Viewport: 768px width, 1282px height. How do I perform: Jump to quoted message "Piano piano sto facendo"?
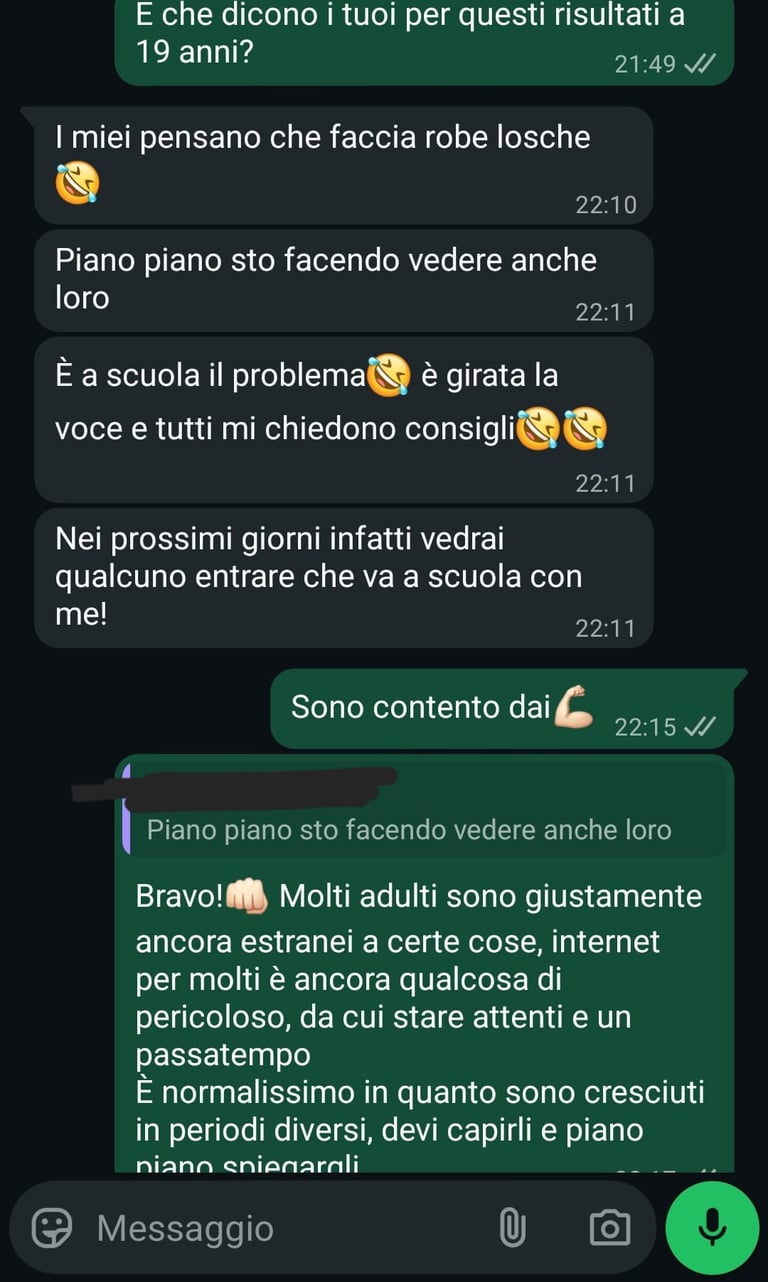[425, 812]
